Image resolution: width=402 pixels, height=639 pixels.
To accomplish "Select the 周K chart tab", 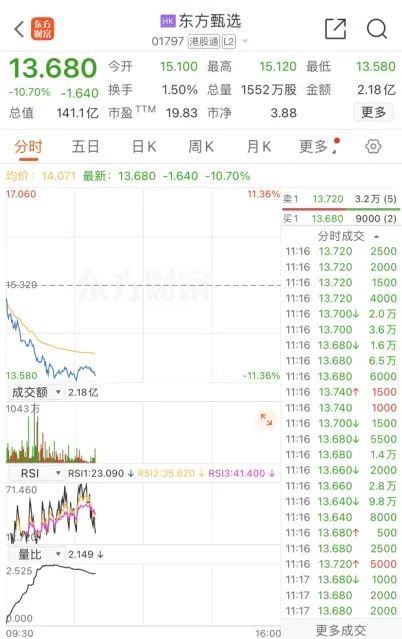I will pyautogui.click(x=201, y=146).
